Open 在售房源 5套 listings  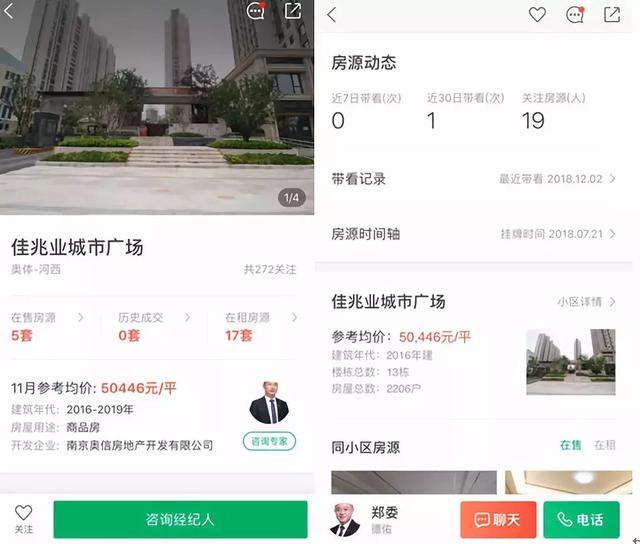coord(46,327)
